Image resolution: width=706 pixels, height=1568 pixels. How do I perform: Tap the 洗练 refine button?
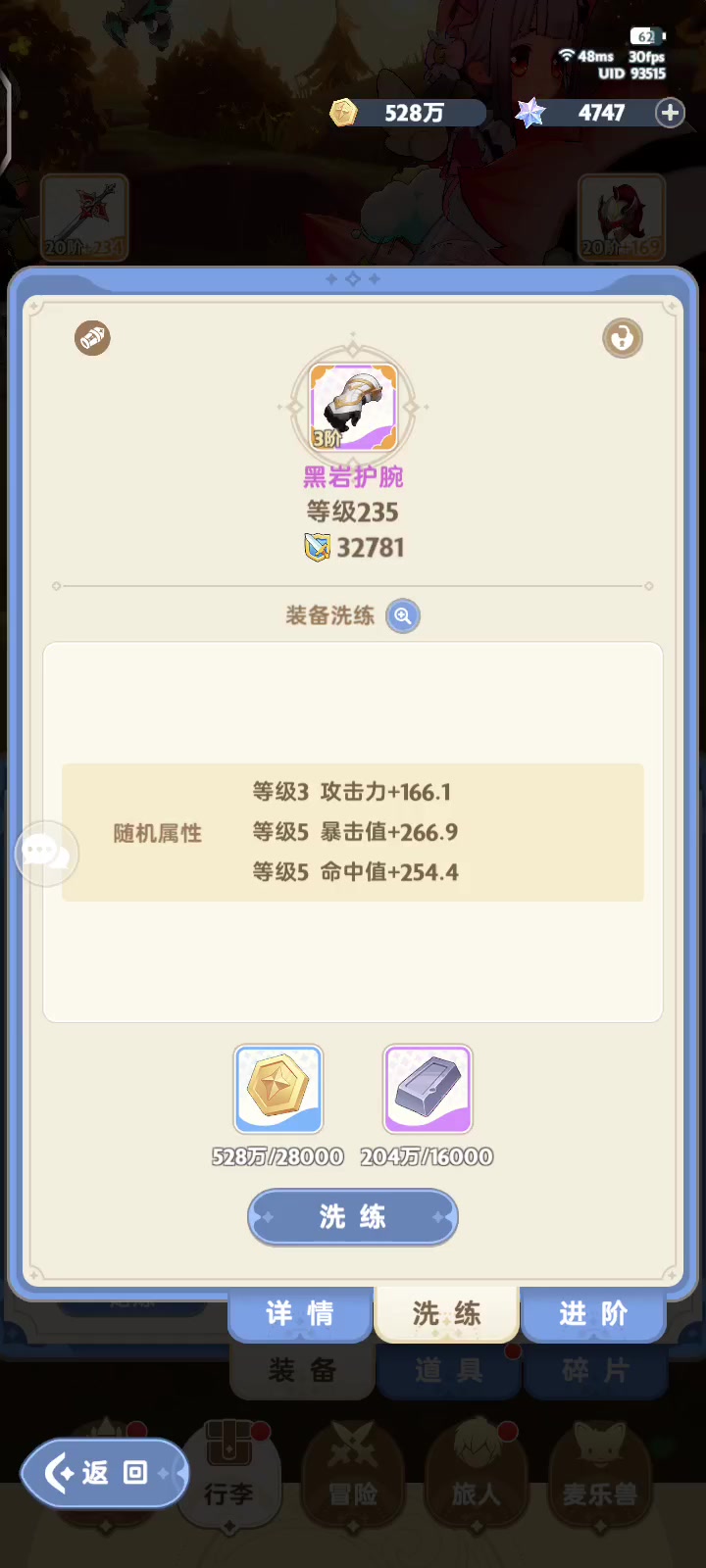pos(353,1217)
